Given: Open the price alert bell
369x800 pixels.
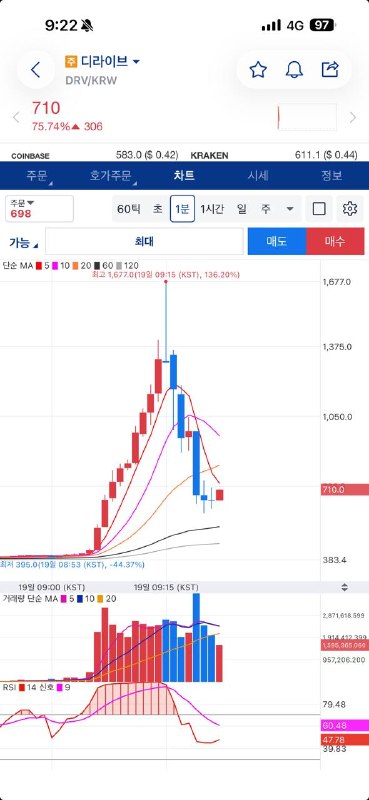Looking at the screenshot, I should click(294, 69).
